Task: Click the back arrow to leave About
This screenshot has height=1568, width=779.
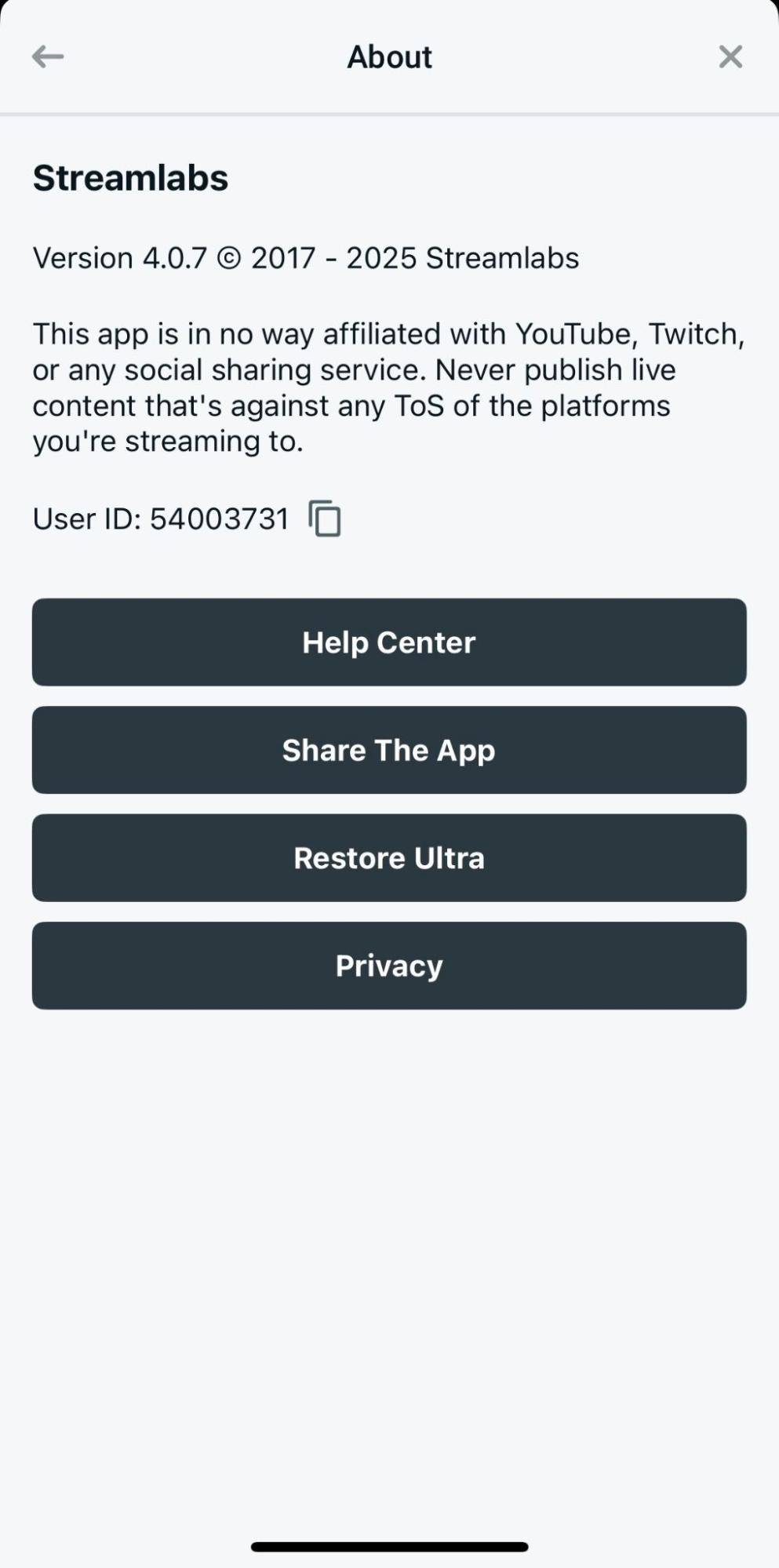Action: tap(47, 56)
